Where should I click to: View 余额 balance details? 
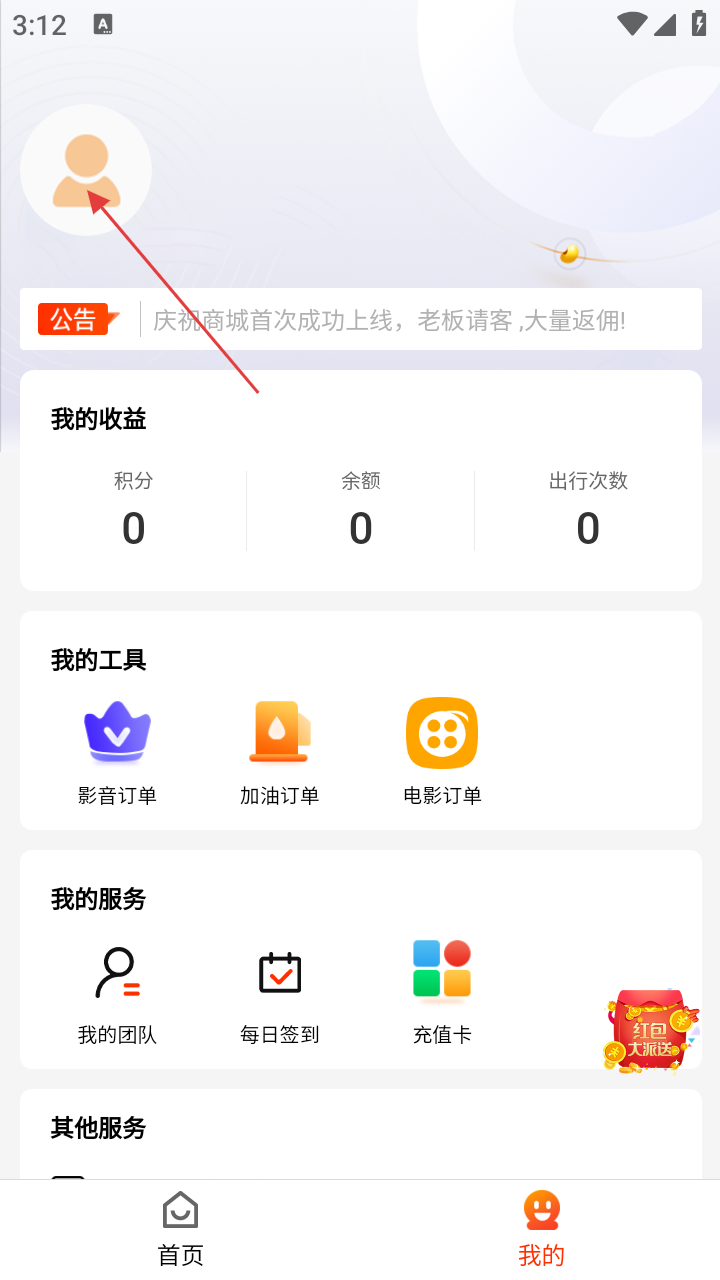coord(360,511)
